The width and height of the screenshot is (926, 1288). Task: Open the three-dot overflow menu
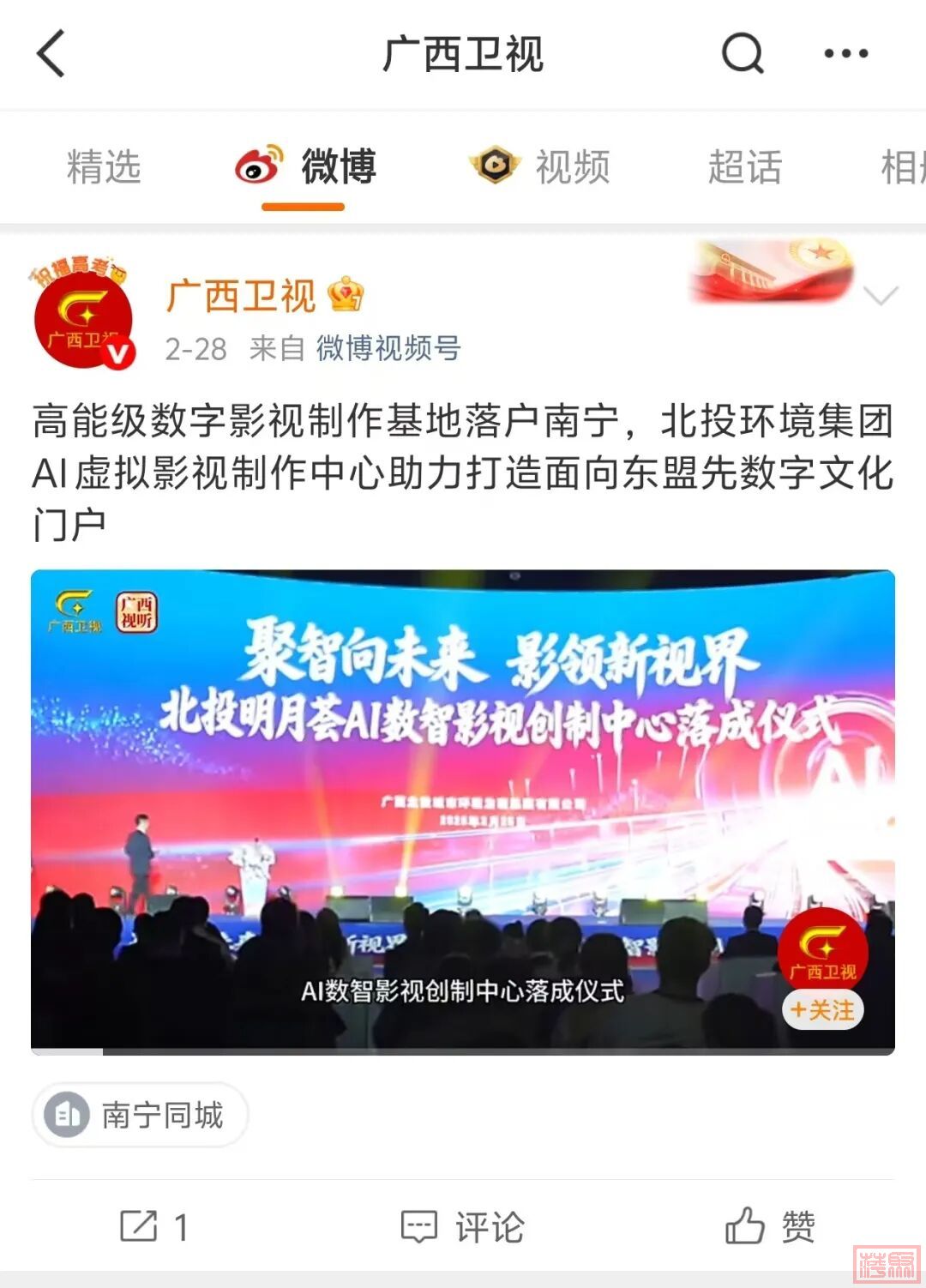[x=845, y=53]
